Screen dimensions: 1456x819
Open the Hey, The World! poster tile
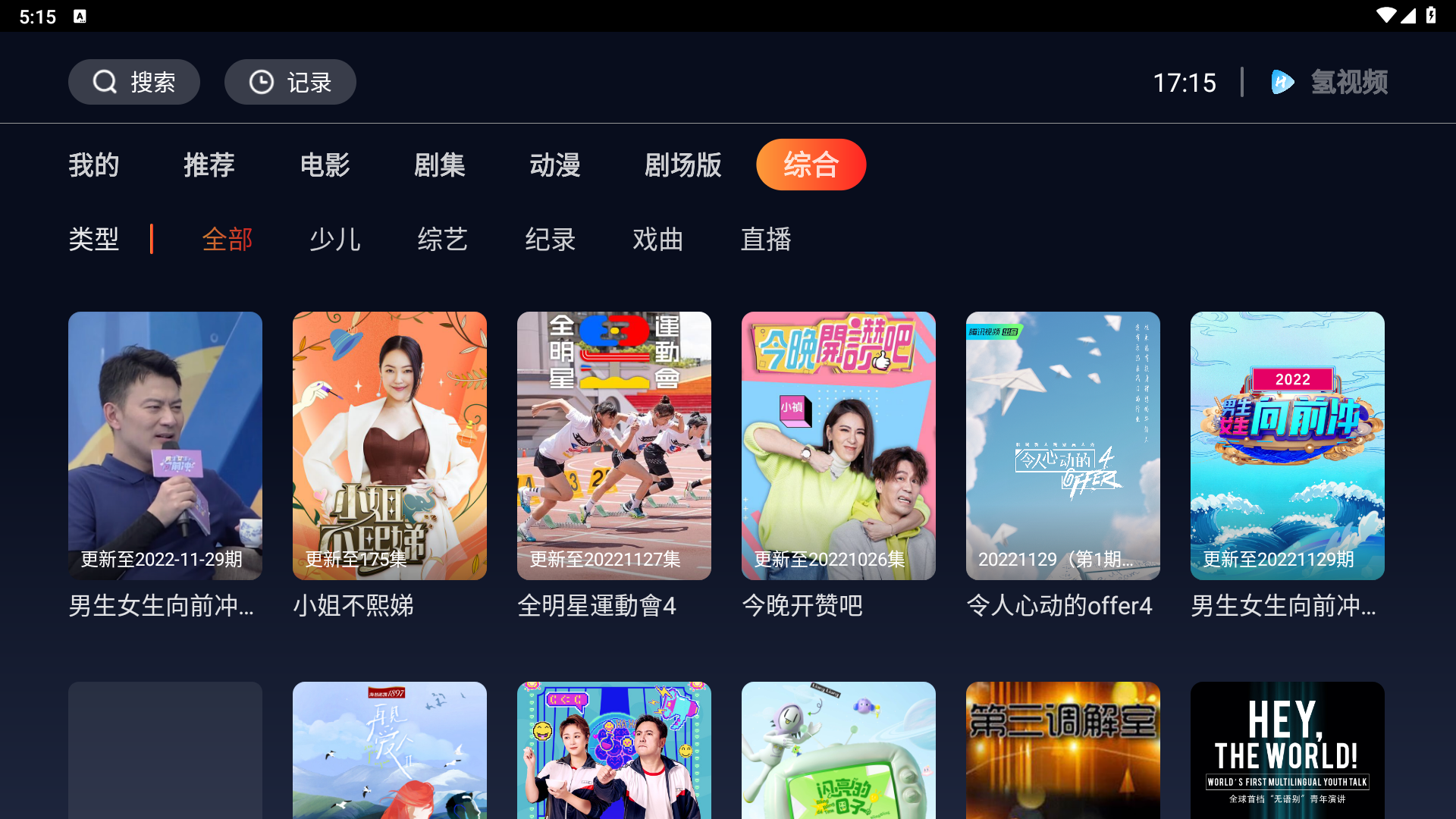1288,749
